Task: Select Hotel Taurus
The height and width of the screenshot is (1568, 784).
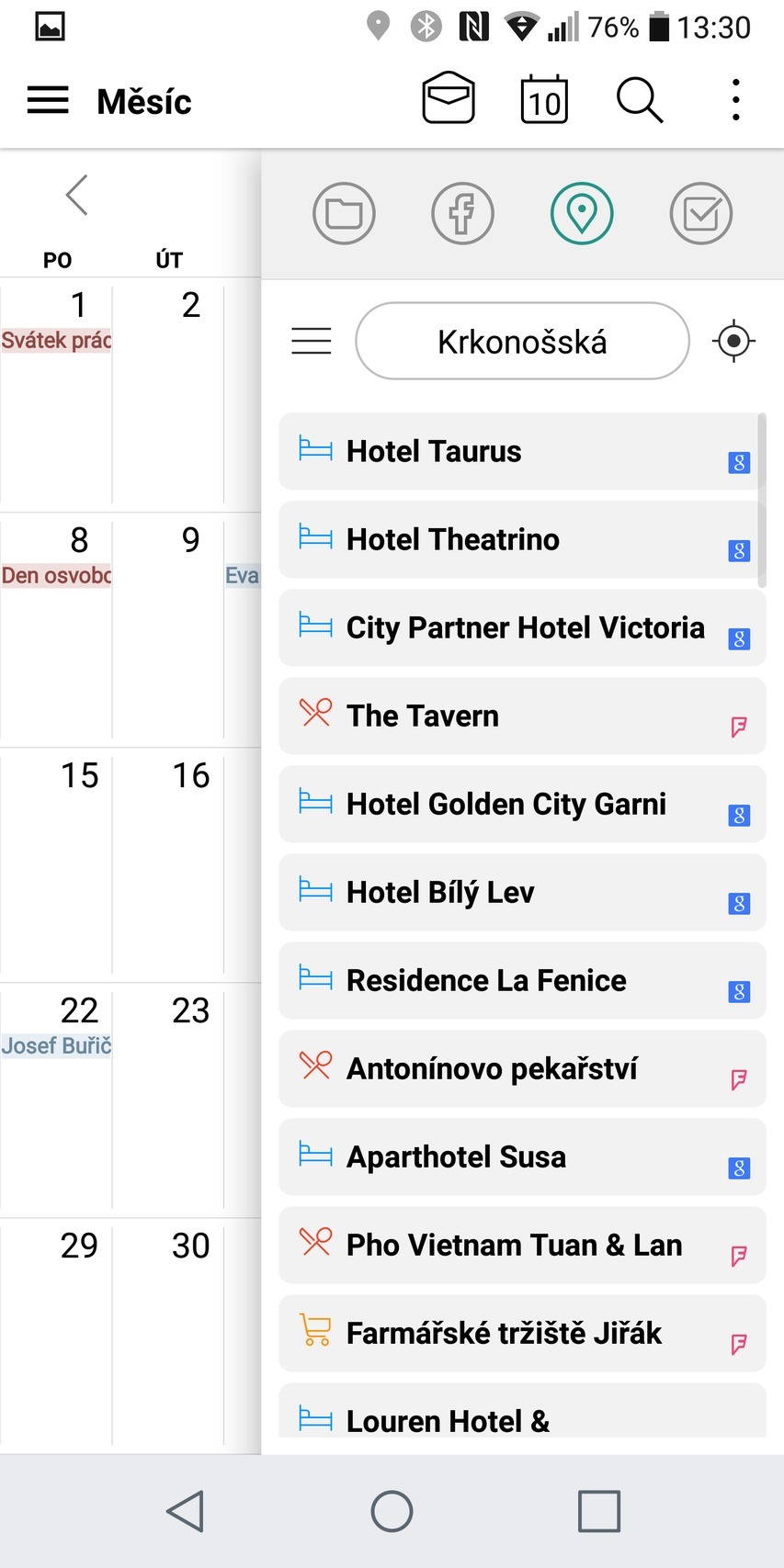Action: pyautogui.click(x=521, y=451)
